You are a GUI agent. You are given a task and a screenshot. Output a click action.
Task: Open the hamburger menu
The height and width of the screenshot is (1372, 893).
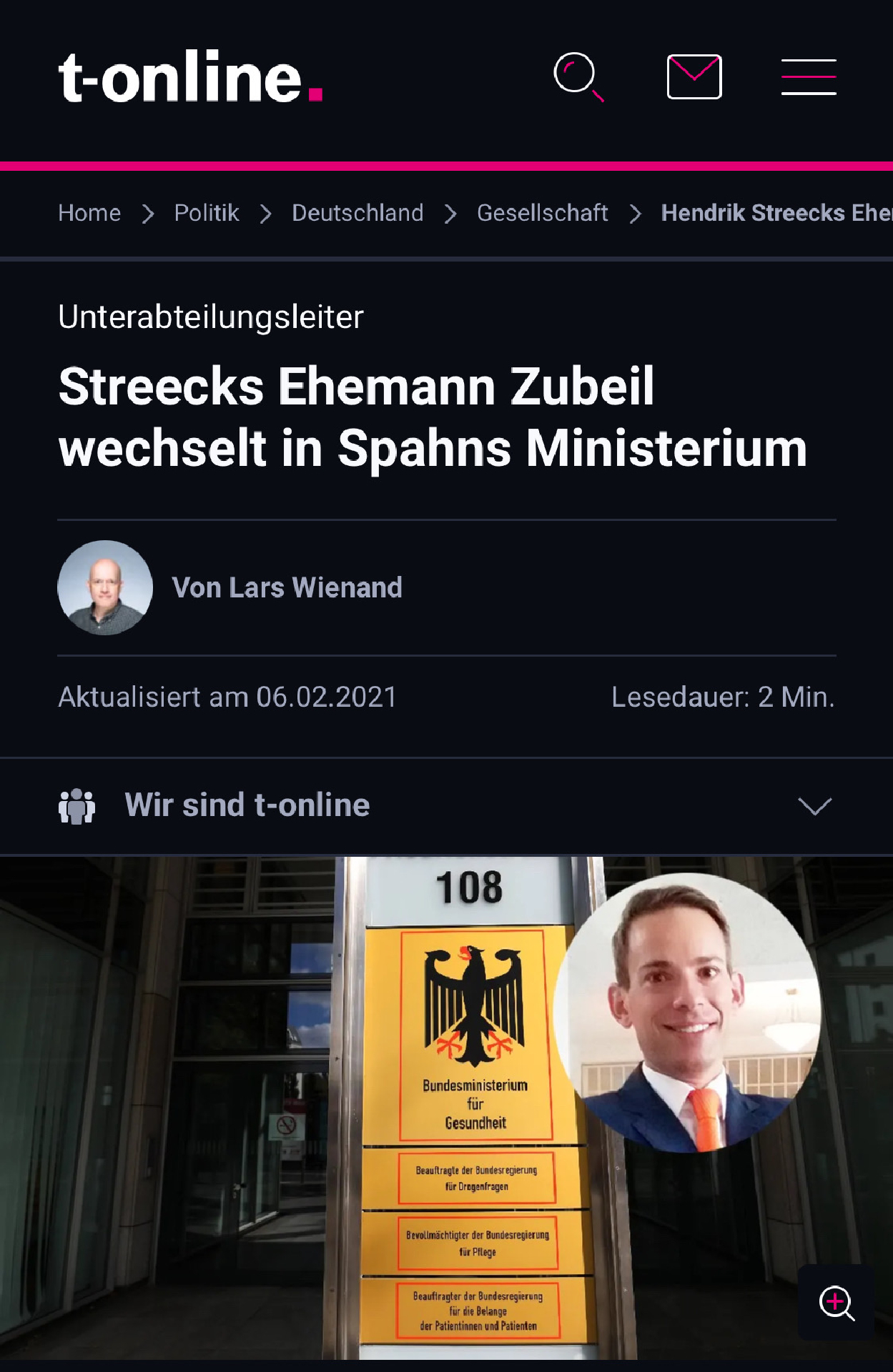click(x=808, y=77)
